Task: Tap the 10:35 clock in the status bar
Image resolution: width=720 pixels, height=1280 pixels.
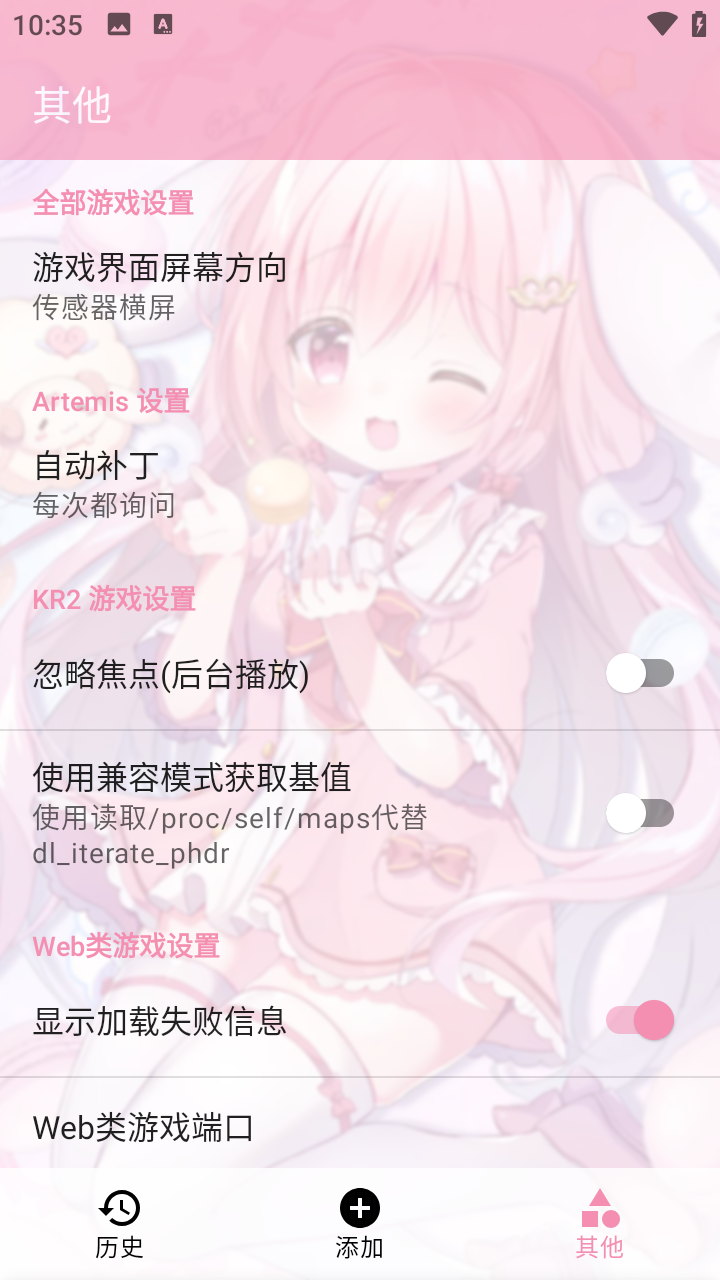Action: tap(47, 25)
